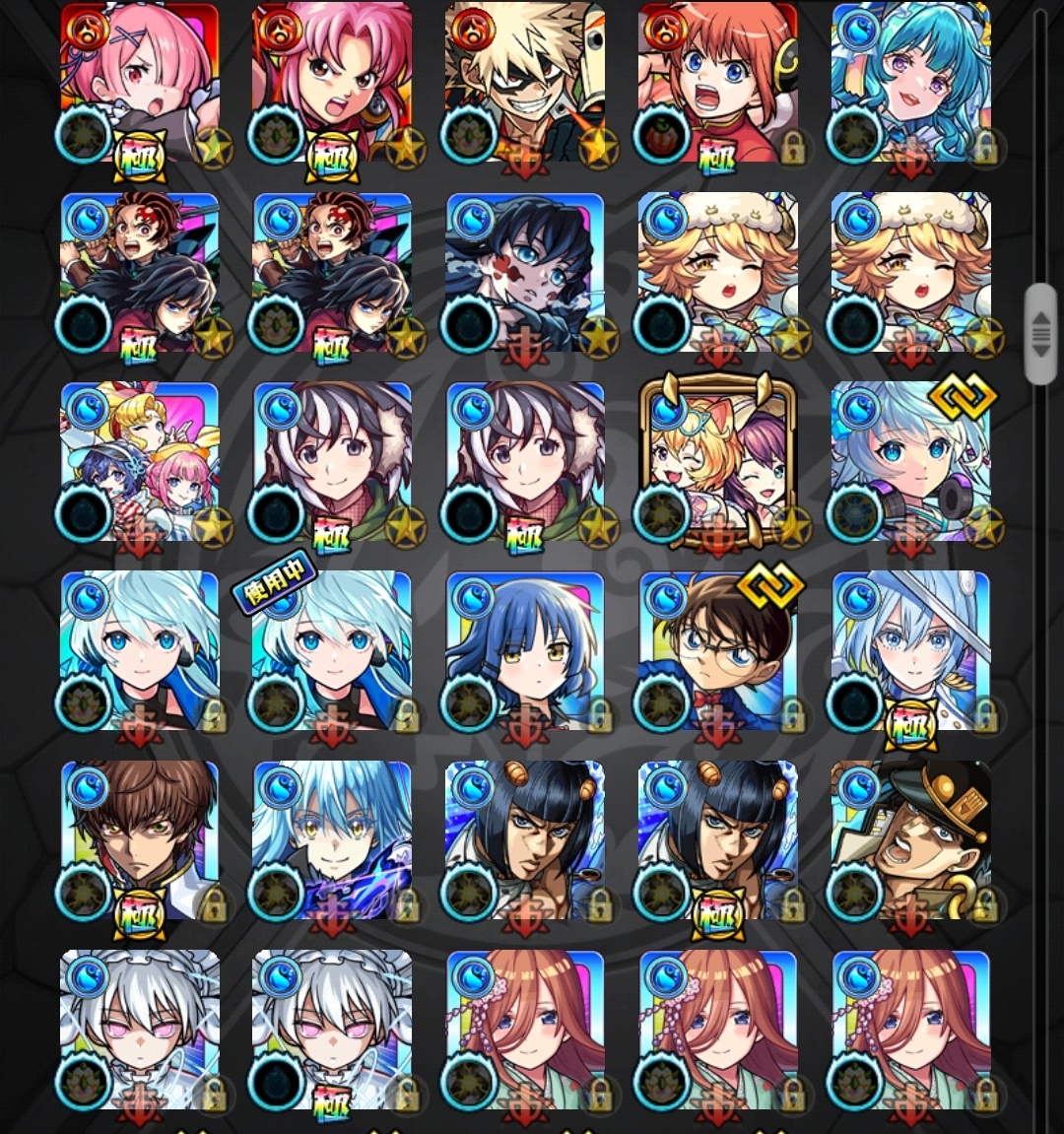The image size is (1064, 1134).
Task: Open the light-blue-haired character with purple sword
Action: pyautogui.click(x=332, y=840)
